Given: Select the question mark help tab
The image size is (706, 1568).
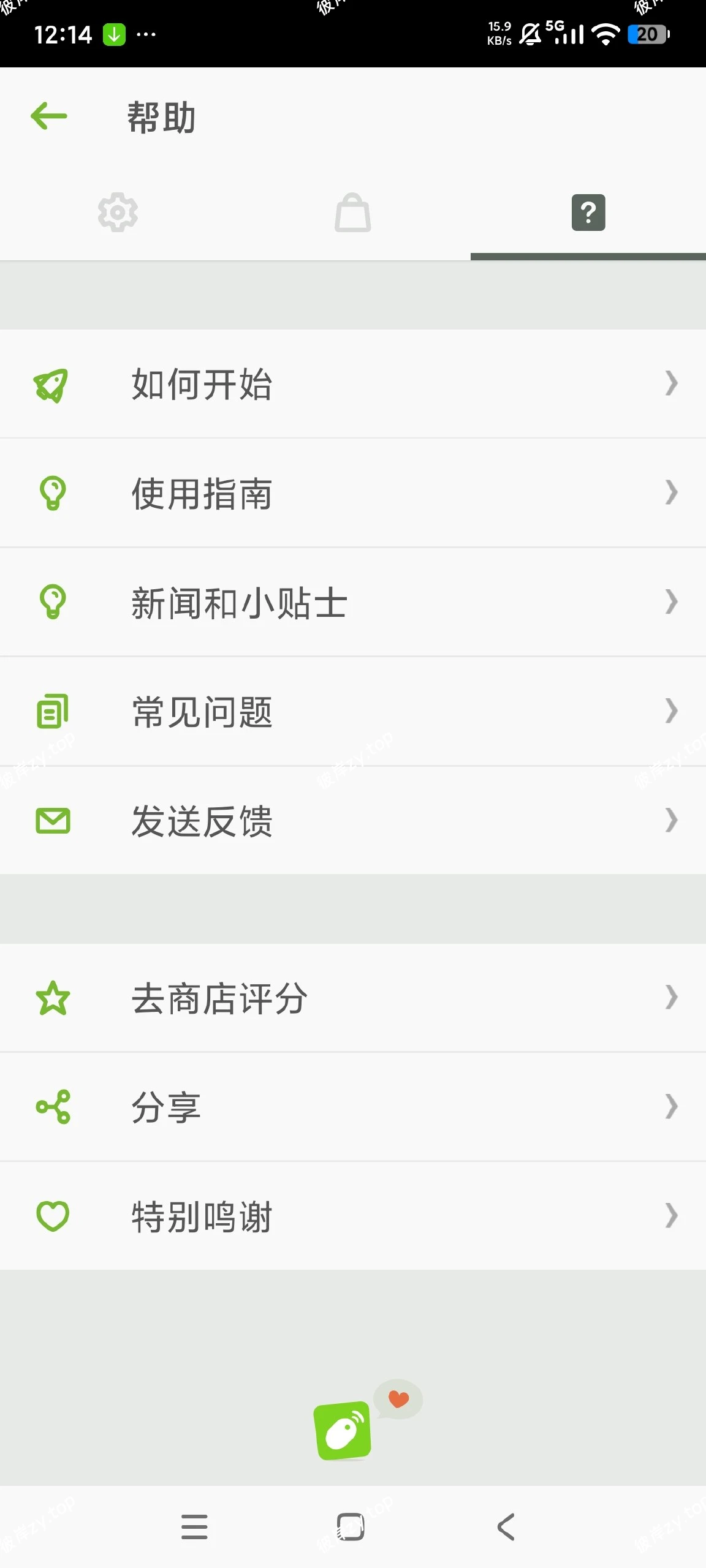Looking at the screenshot, I should [x=587, y=213].
